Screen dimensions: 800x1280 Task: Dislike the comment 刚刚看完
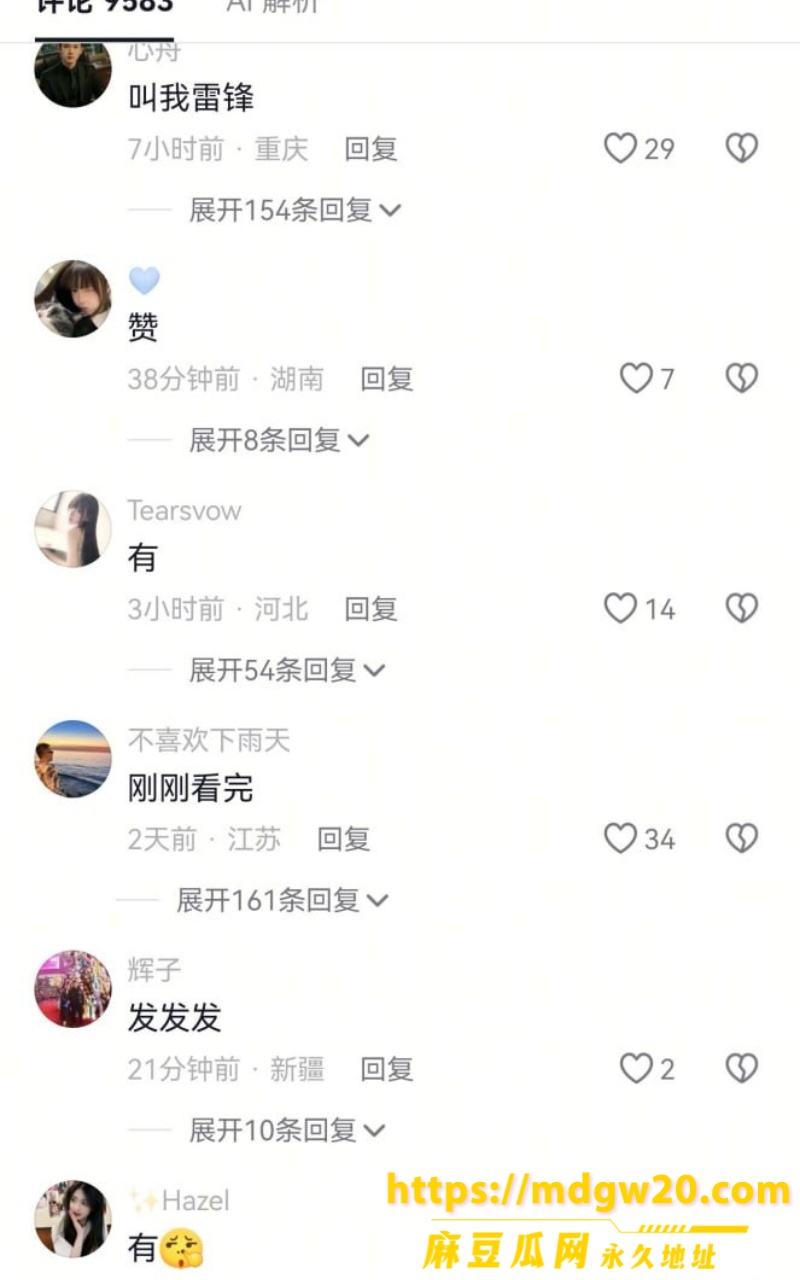[x=741, y=839]
